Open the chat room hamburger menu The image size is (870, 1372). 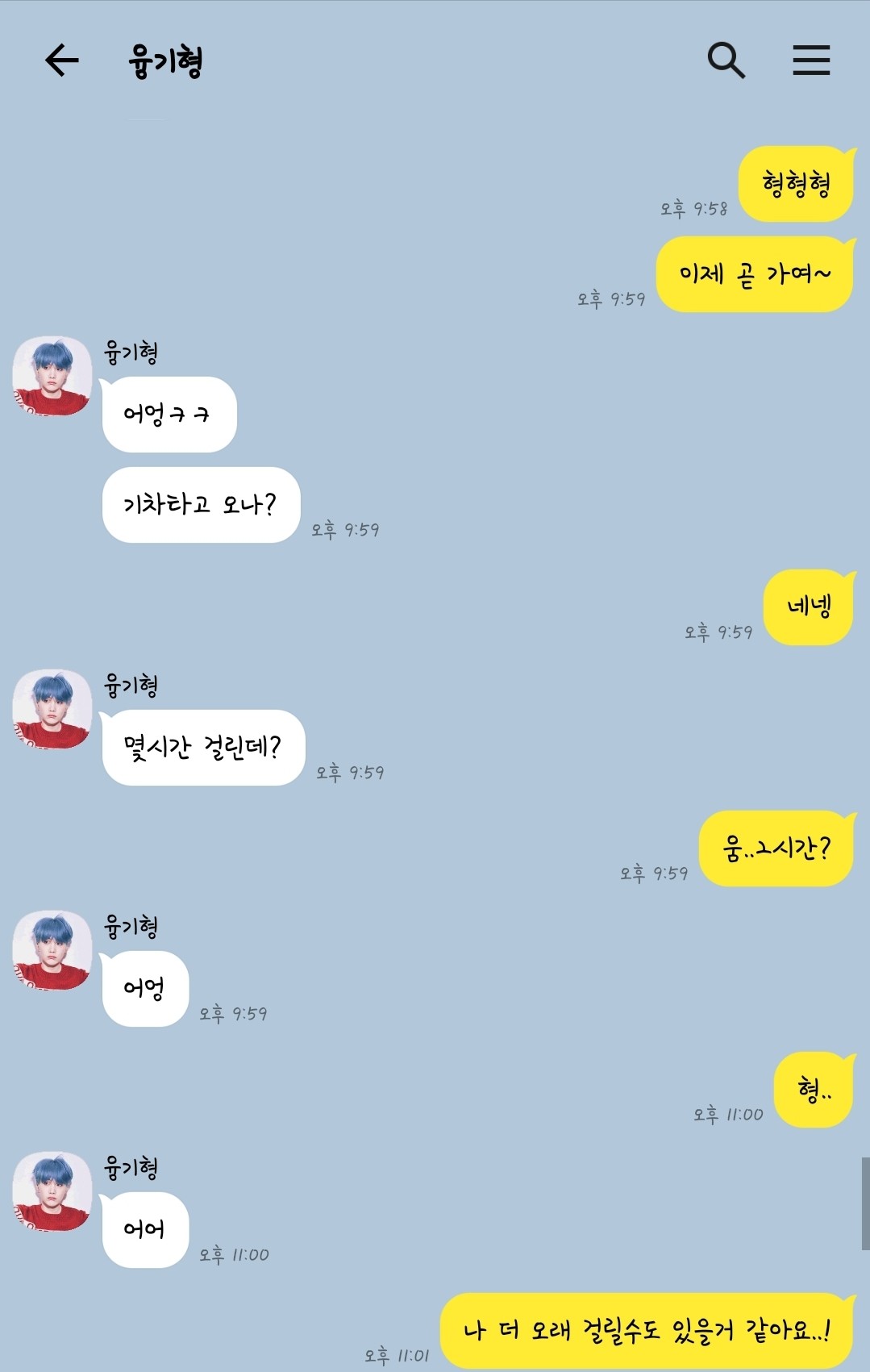pyautogui.click(x=810, y=60)
